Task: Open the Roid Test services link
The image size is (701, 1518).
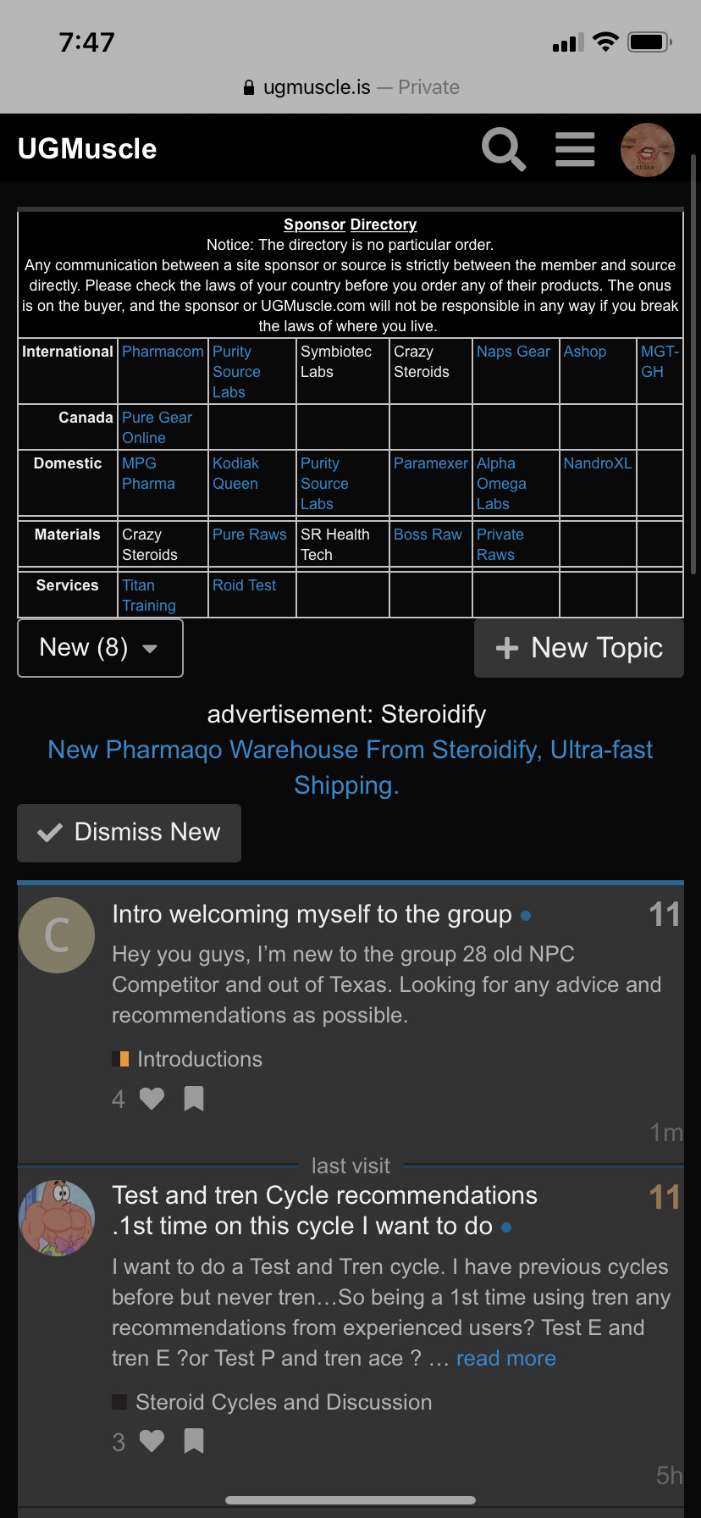Action: coord(244,585)
